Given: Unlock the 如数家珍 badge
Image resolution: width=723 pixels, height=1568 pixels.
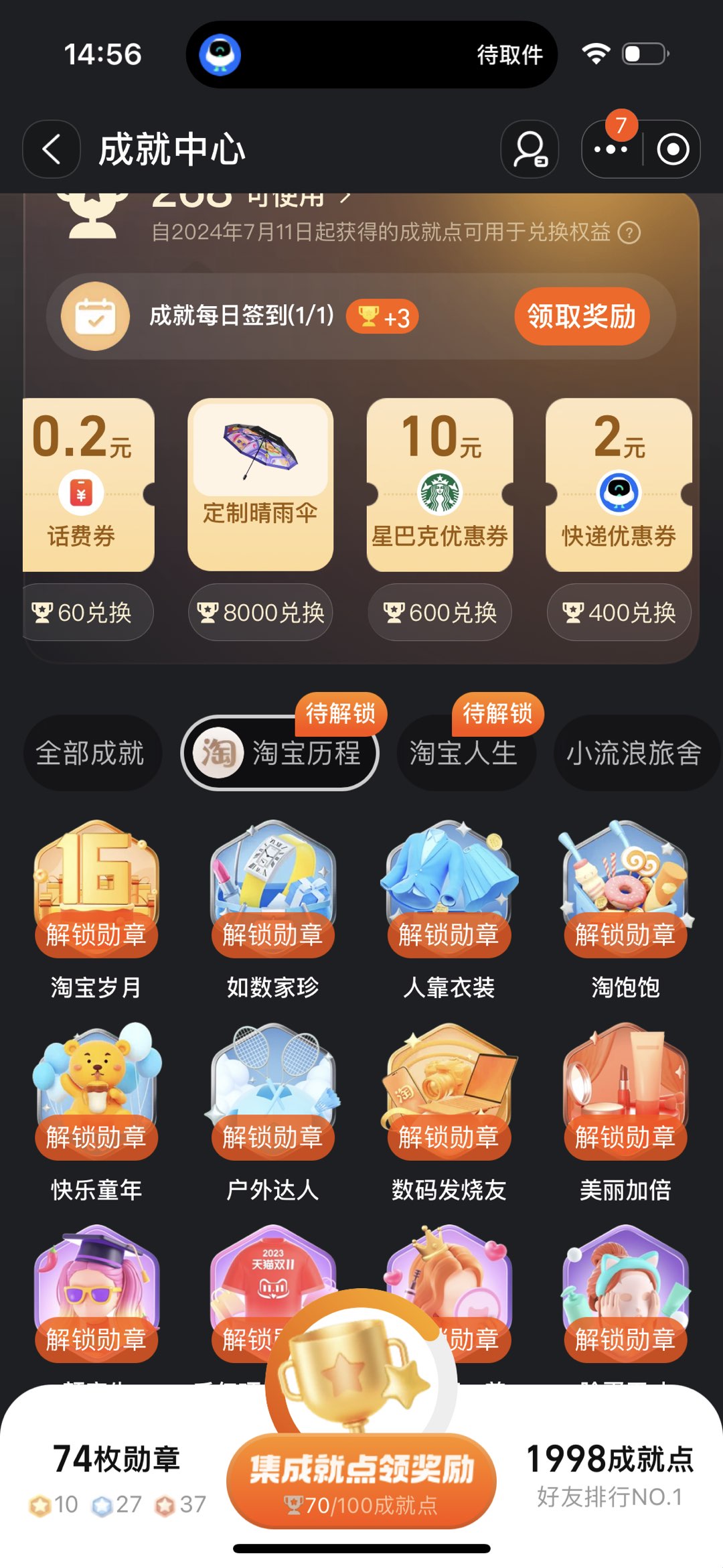Looking at the screenshot, I should [272, 934].
